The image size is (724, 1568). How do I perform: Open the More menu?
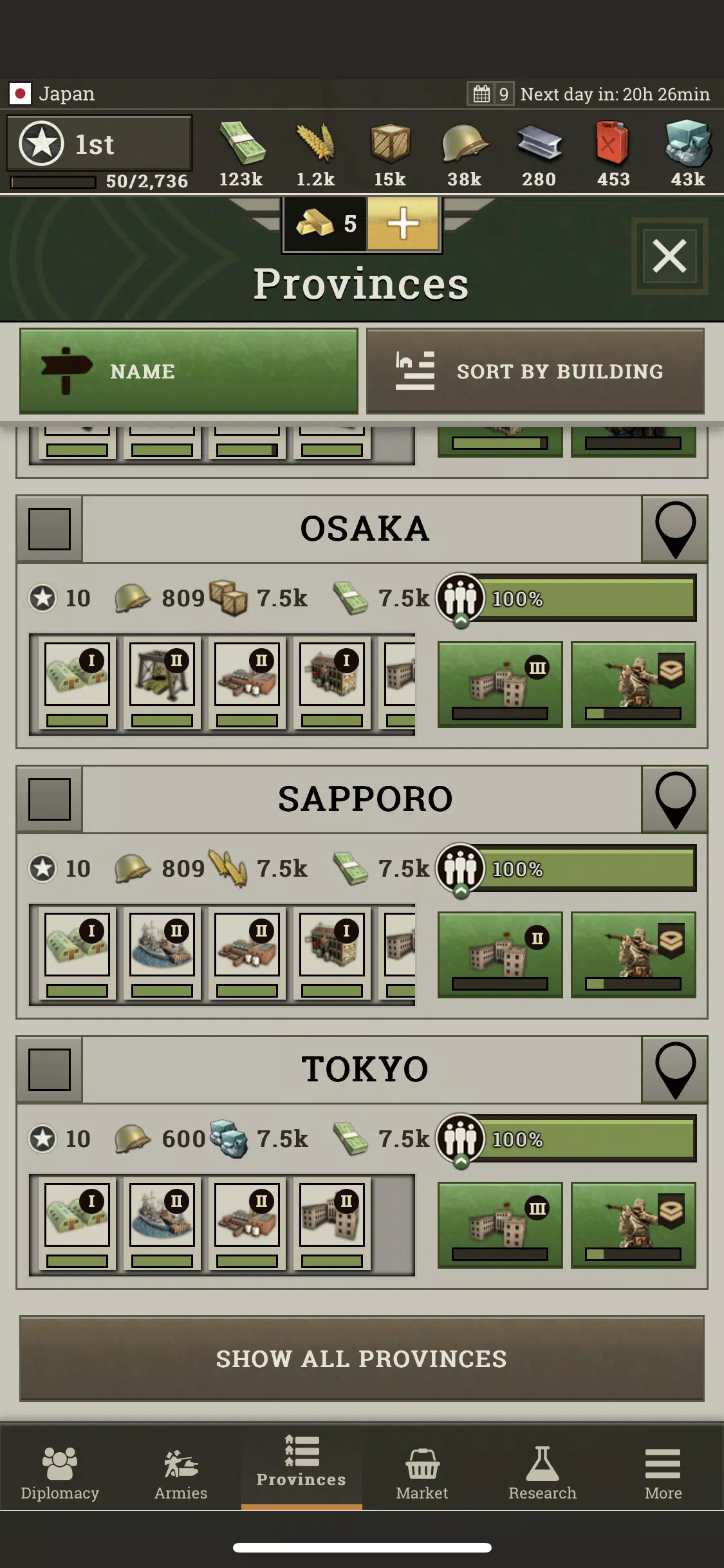coord(663,1469)
